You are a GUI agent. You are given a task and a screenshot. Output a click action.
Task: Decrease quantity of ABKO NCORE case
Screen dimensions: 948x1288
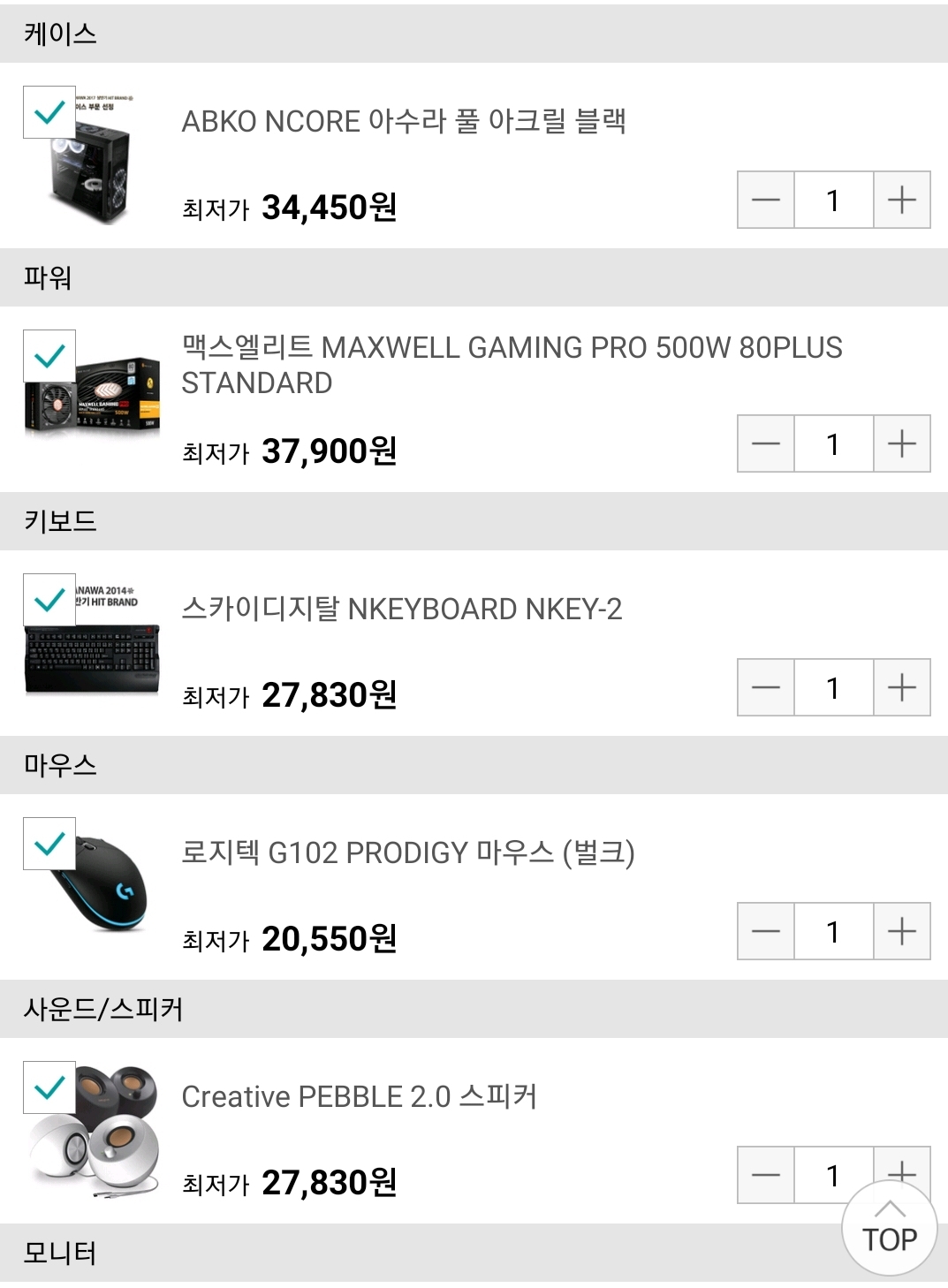[x=766, y=200]
